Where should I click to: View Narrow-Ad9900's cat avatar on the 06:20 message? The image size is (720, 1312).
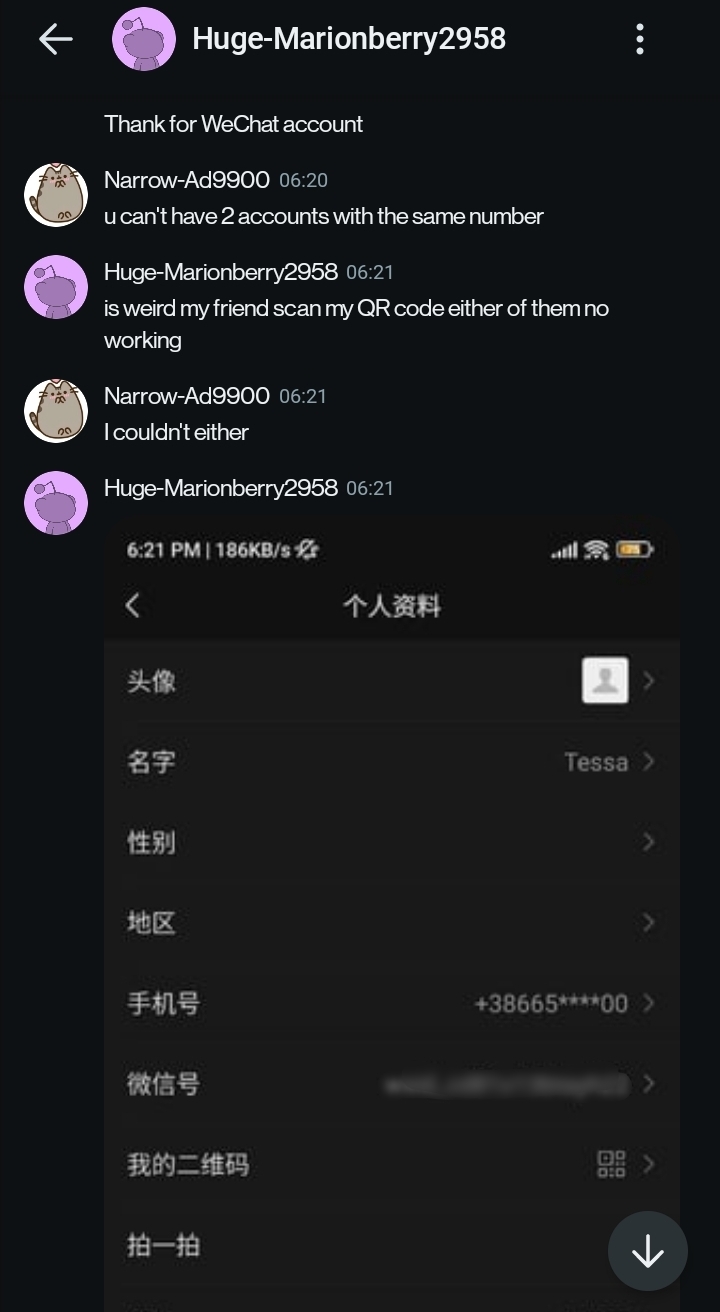click(x=56, y=196)
